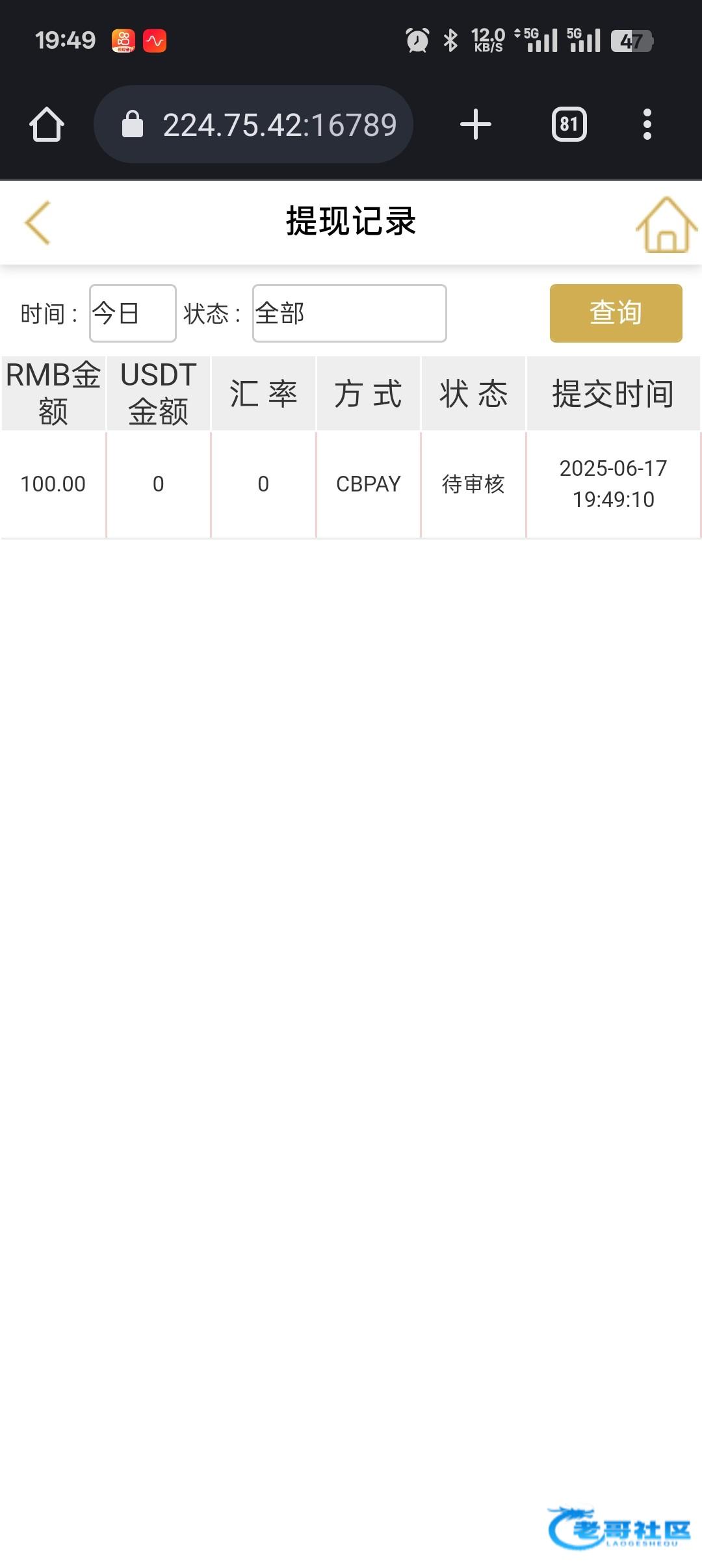
Task: Tap the address bar showing 224.75.42:16789
Action: 253,124
